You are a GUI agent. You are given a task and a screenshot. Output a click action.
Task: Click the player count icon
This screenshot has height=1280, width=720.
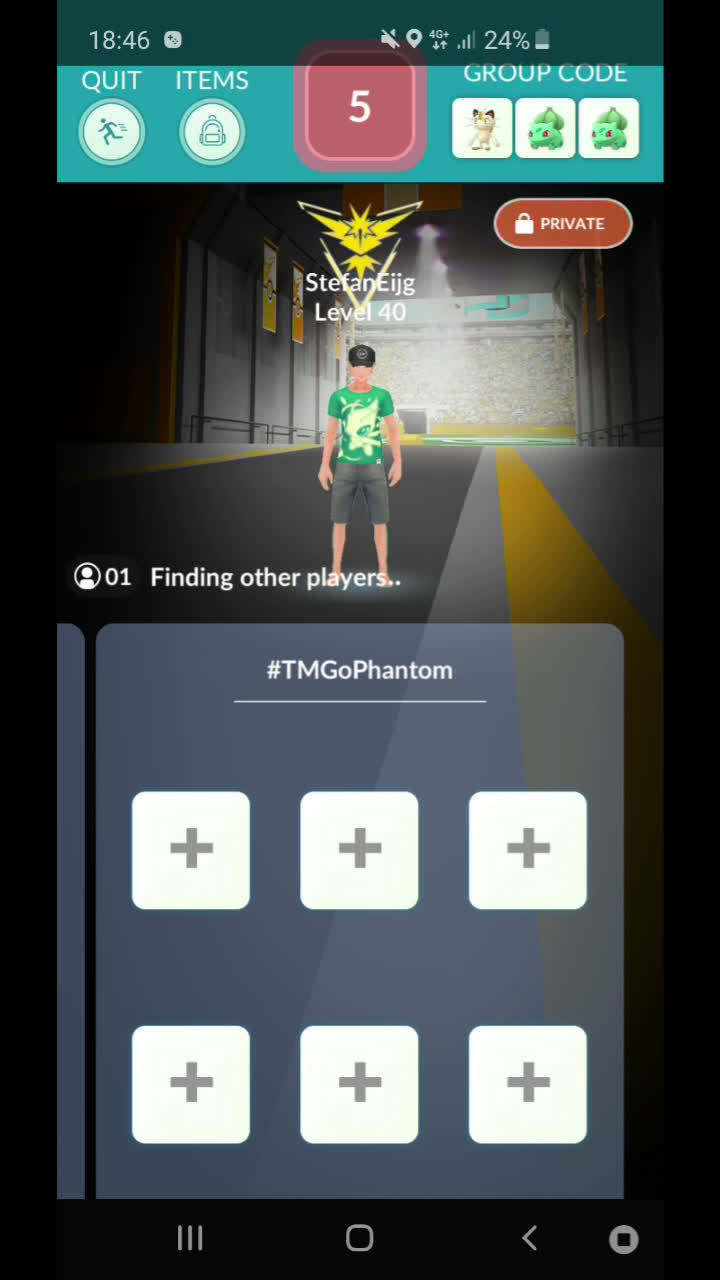click(x=88, y=576)
